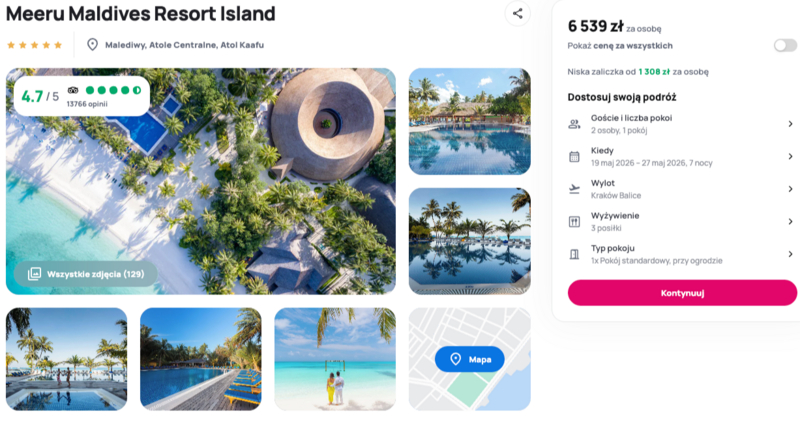Toggle price for all travelers
Screen dimensions: 800x422
tap(784, 46)
